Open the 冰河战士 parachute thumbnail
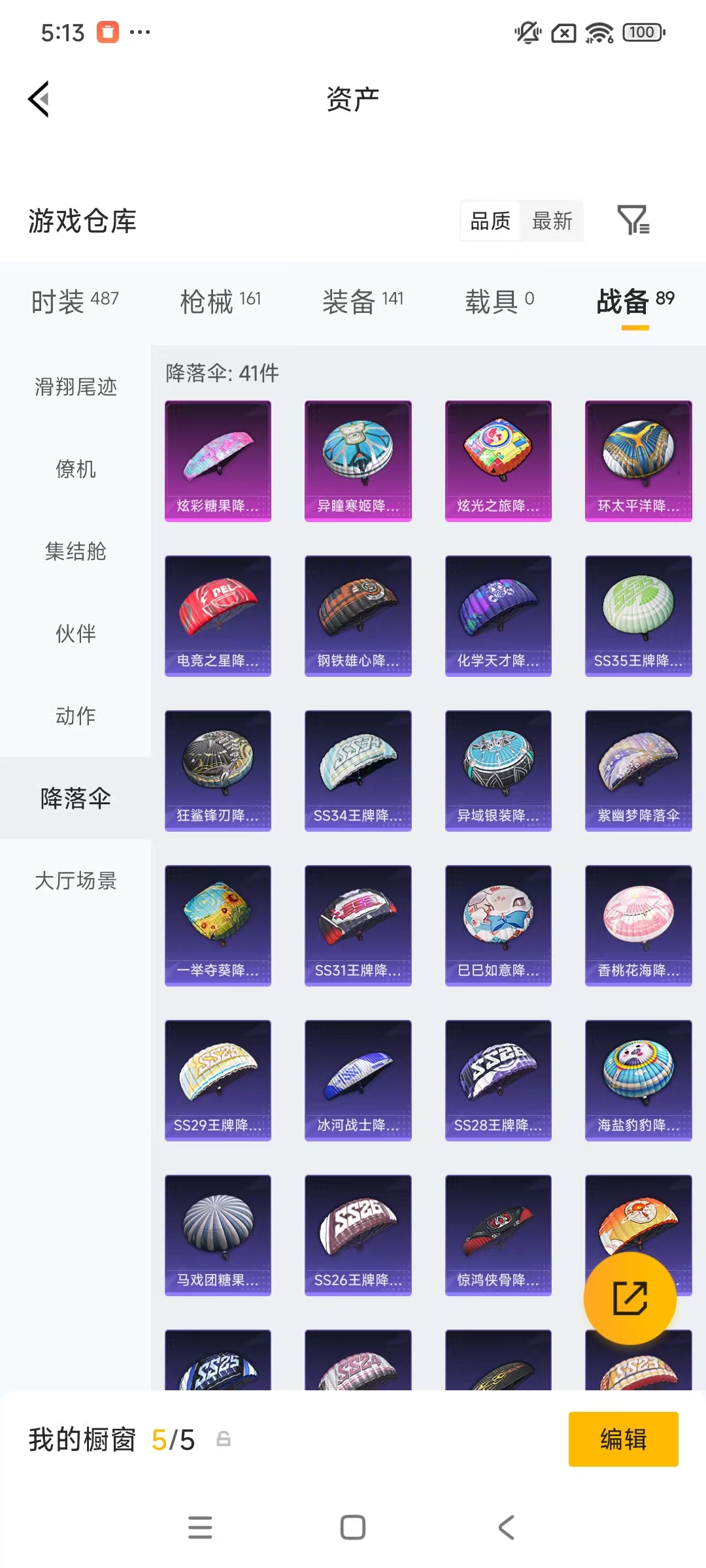This screenshot has height=1568, width=706. tap(358, 1081)
